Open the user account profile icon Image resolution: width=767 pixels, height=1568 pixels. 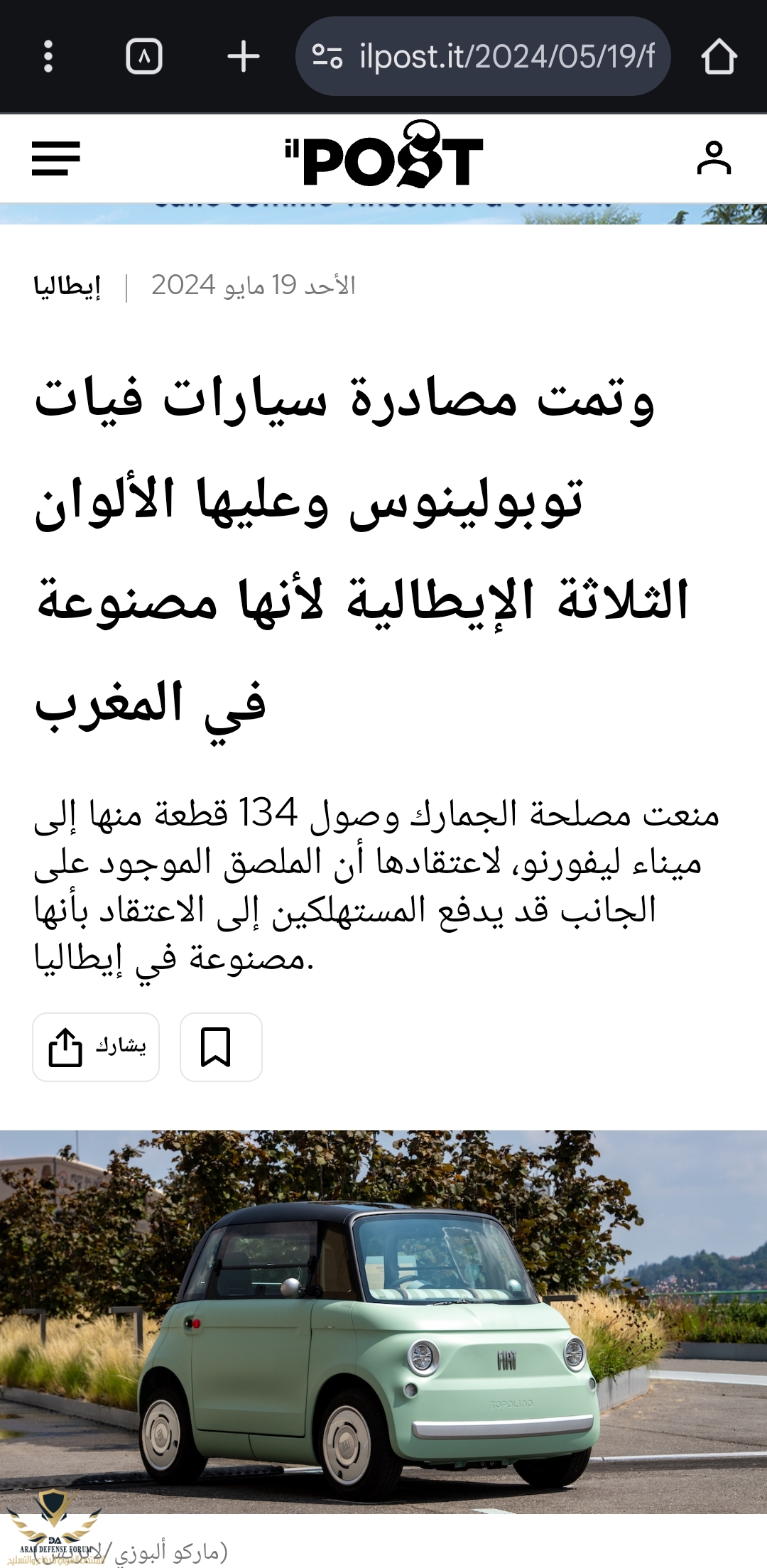coord(714,158)
